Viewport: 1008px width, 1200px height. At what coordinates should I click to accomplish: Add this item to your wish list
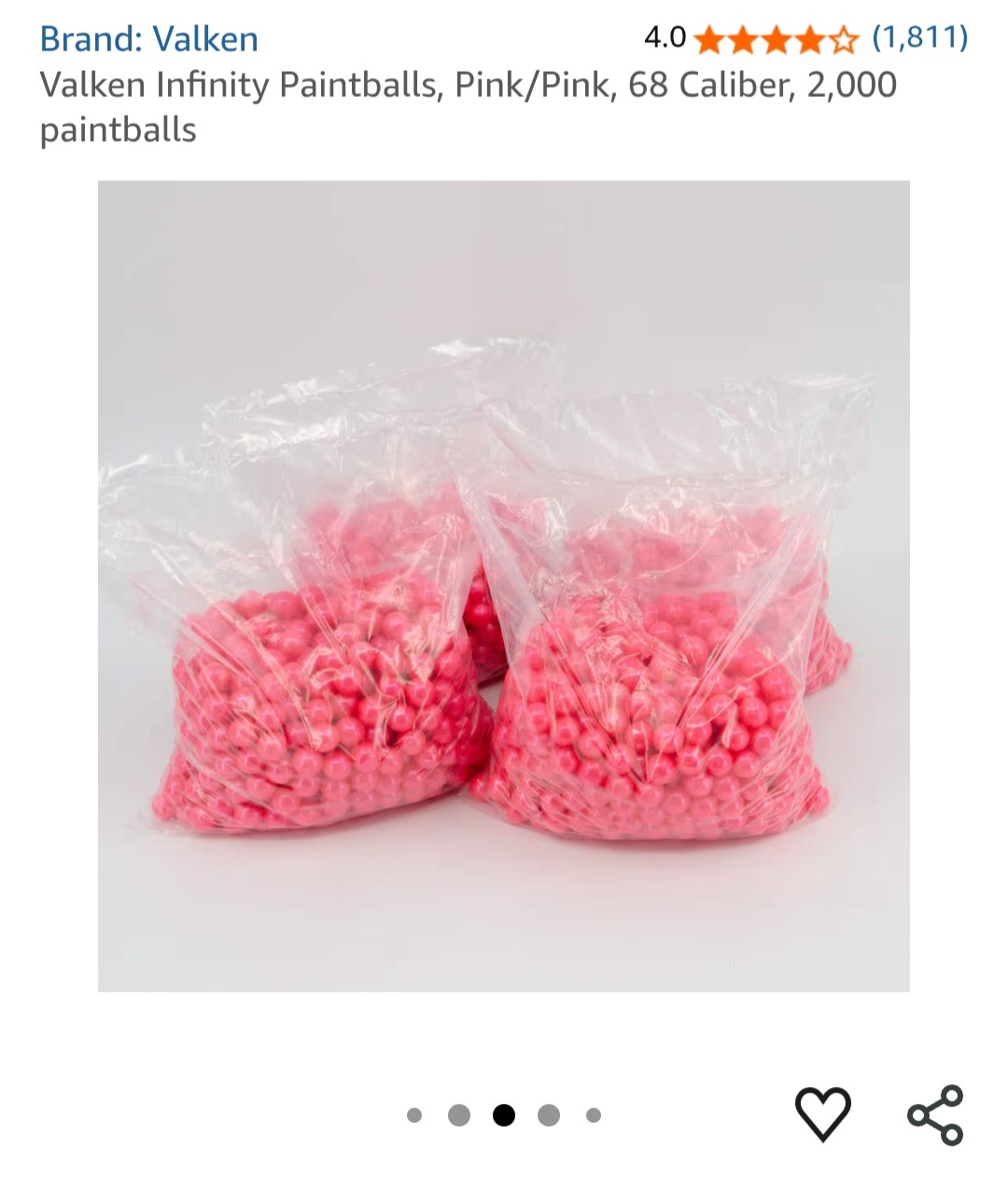822,1113
